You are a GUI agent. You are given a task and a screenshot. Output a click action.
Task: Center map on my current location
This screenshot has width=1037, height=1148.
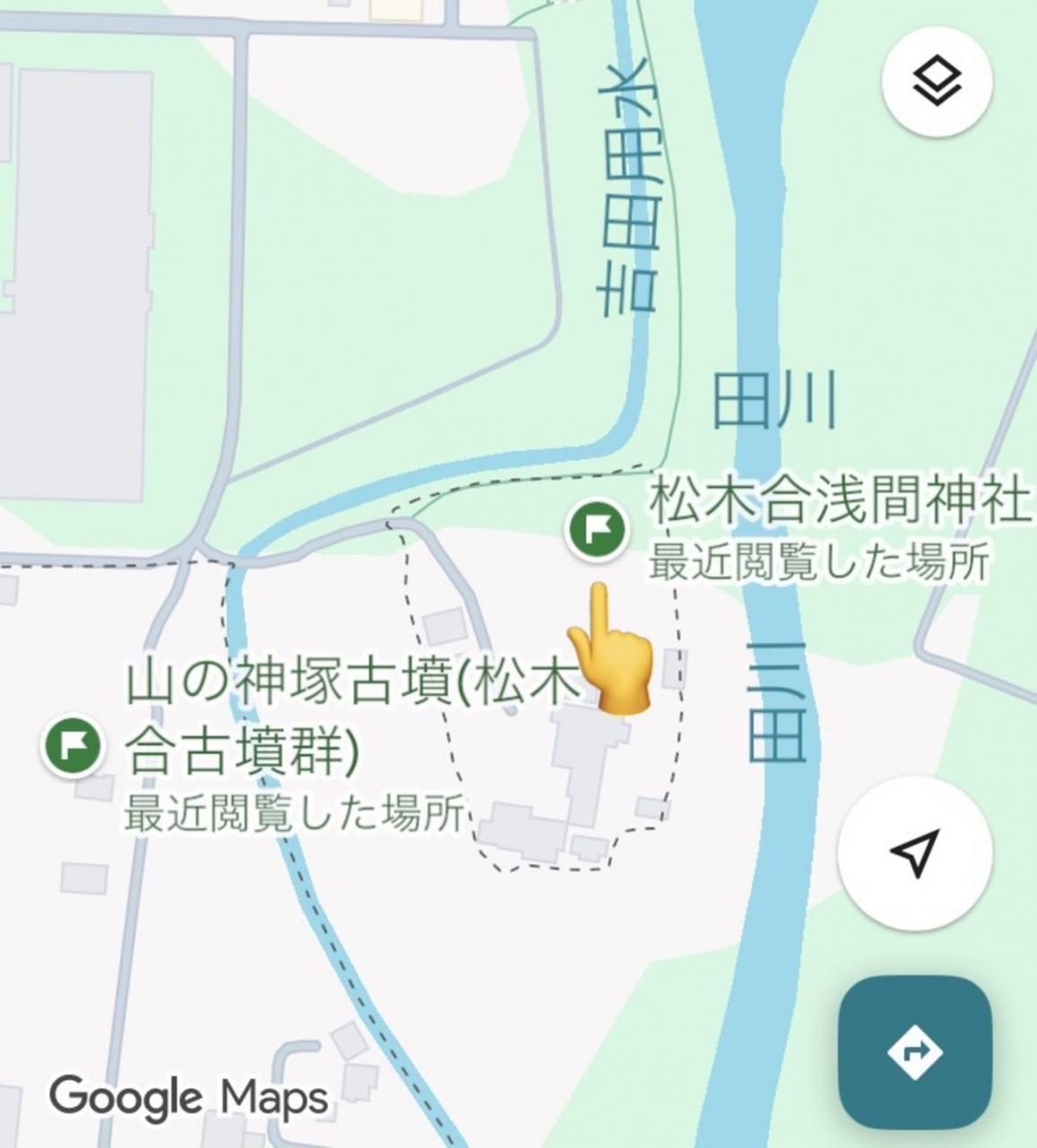(x=914, y=852)
